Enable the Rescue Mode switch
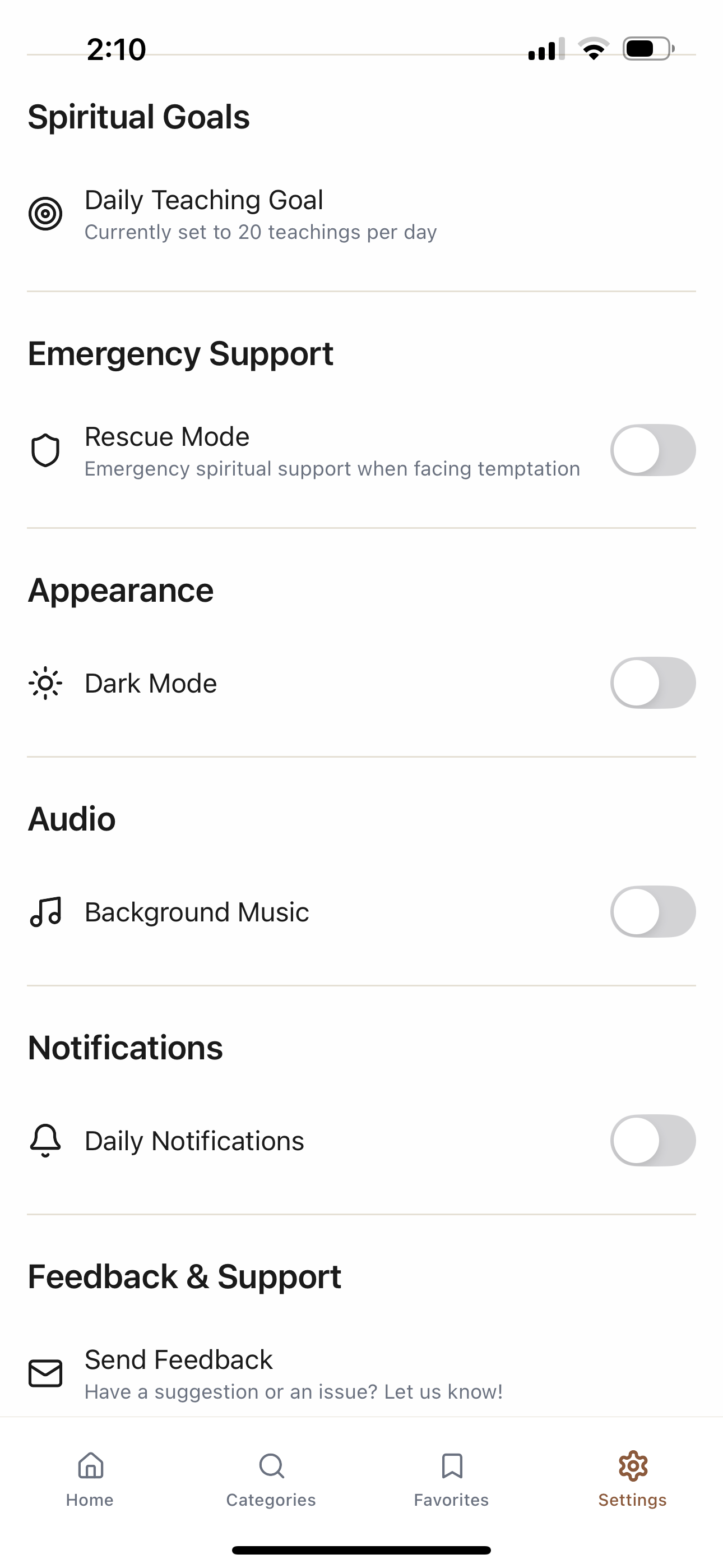 [653, 450]
